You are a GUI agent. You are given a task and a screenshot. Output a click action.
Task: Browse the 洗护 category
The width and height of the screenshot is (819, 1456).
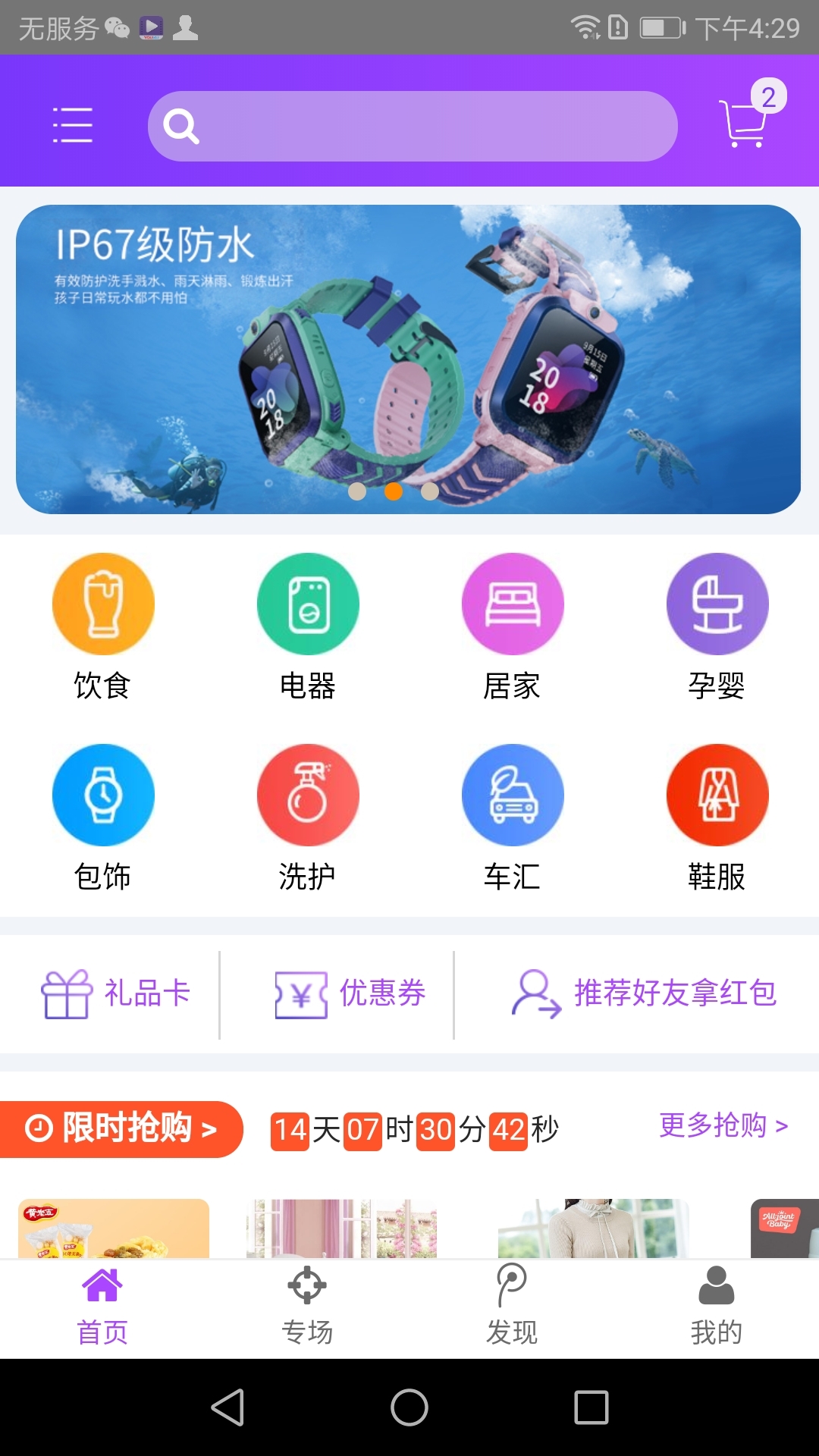click(308, 817)
